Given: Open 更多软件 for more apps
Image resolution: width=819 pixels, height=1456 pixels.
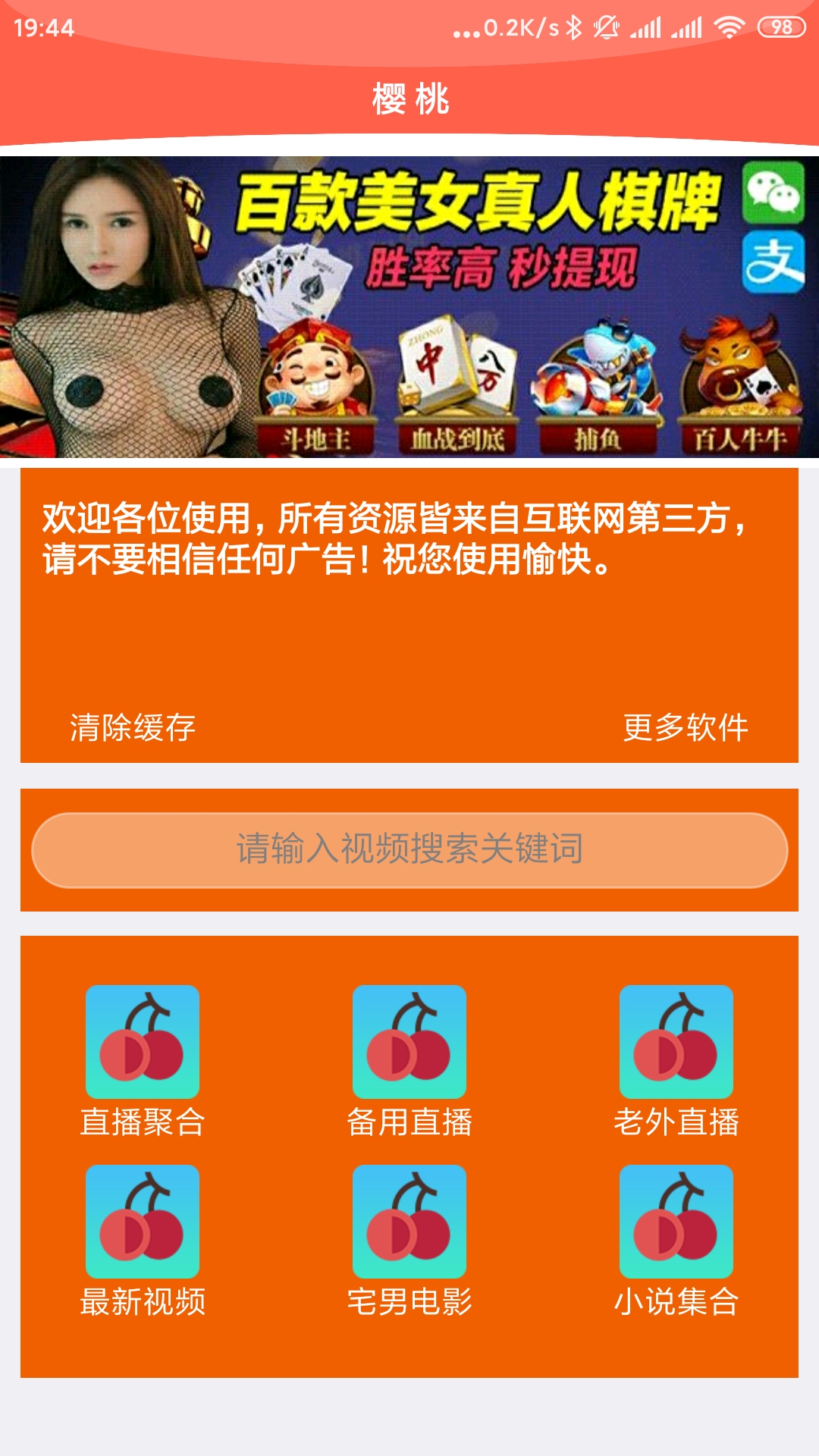Looking at the screenshot, I should tap(686, 727).
